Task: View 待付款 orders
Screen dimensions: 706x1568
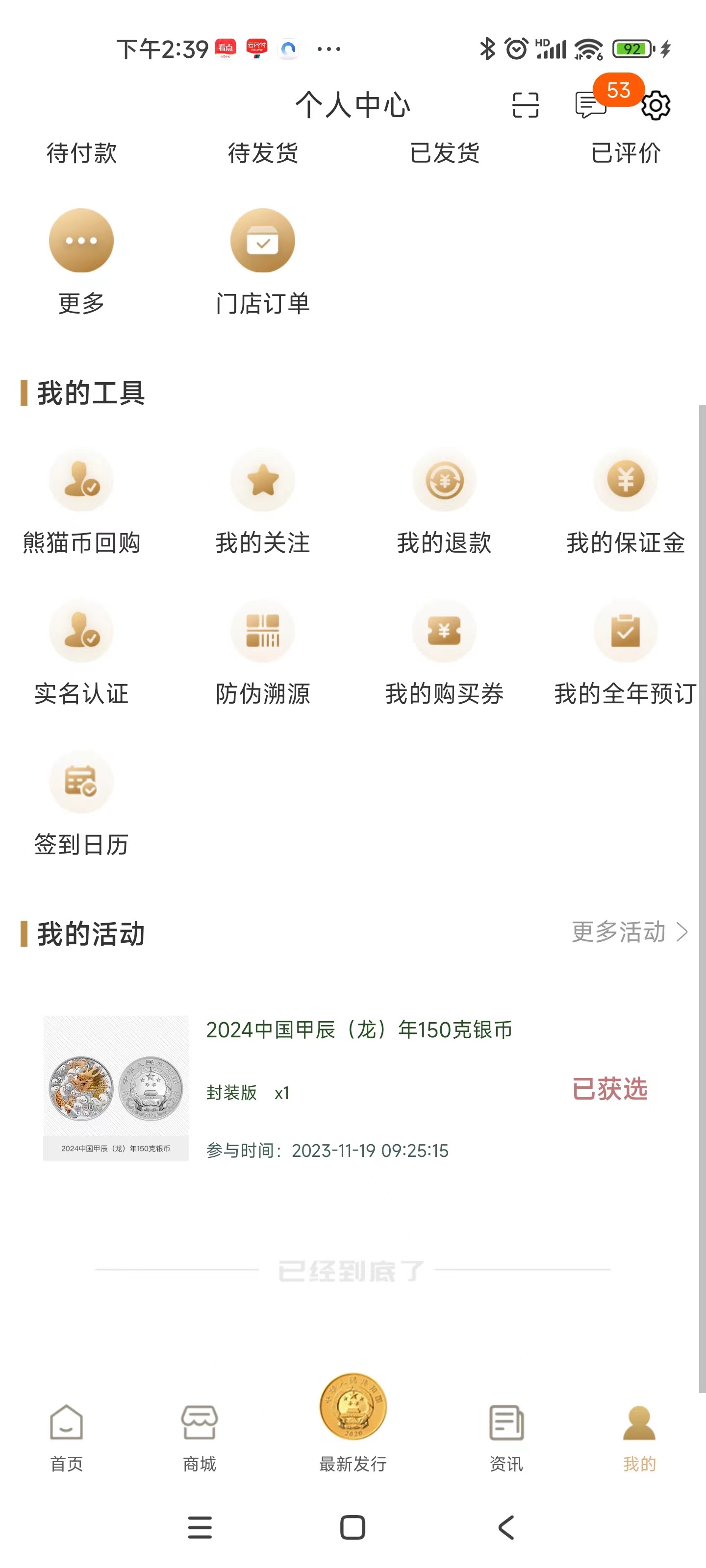Action: click(81, 153)
